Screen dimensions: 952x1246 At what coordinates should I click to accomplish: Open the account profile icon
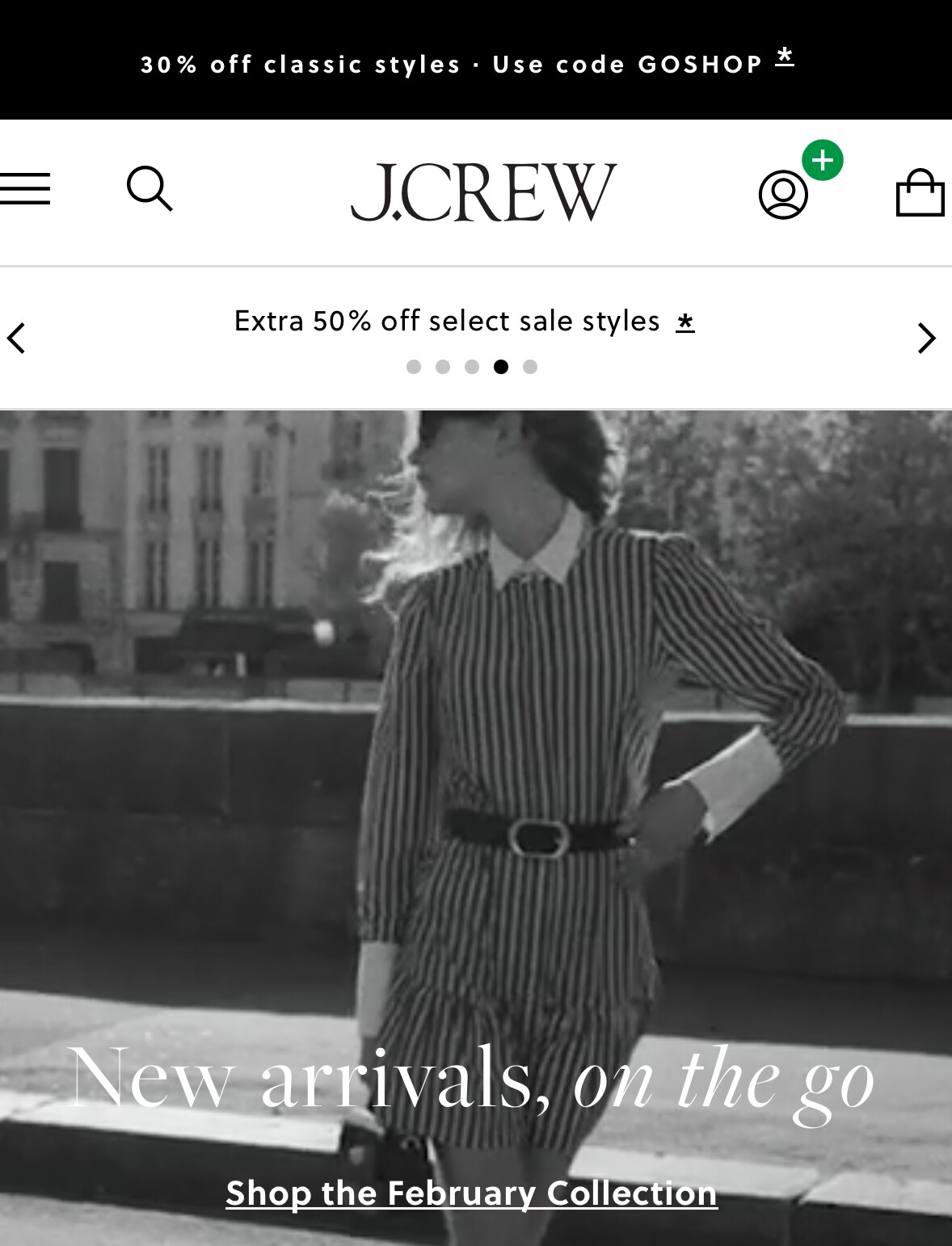click(783, 194)
